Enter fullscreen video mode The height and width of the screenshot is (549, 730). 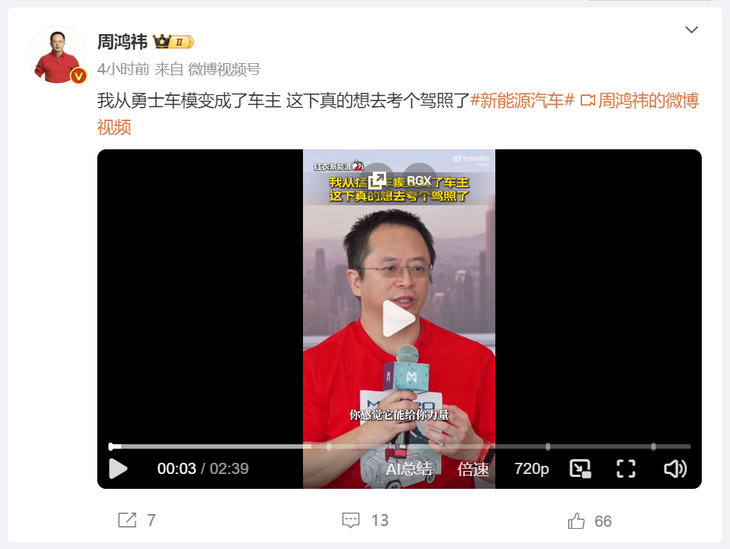(626, 468)
